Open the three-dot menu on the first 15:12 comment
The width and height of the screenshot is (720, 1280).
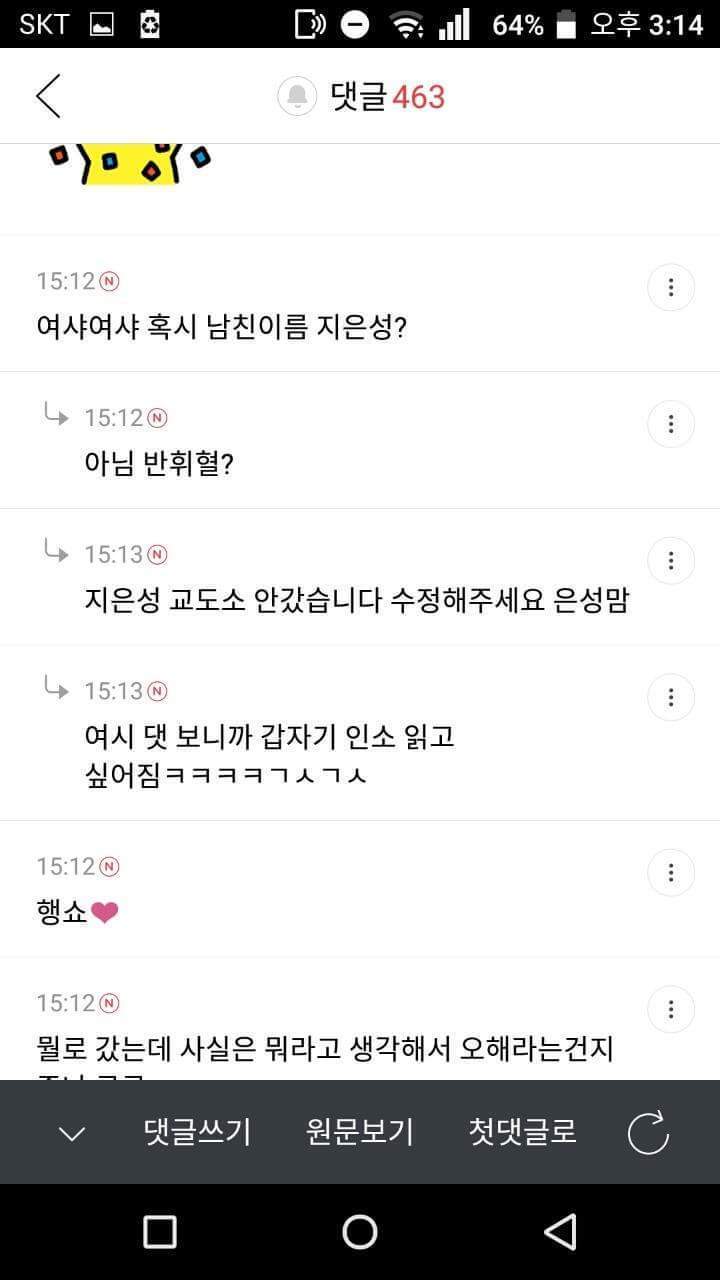[670, 287]
